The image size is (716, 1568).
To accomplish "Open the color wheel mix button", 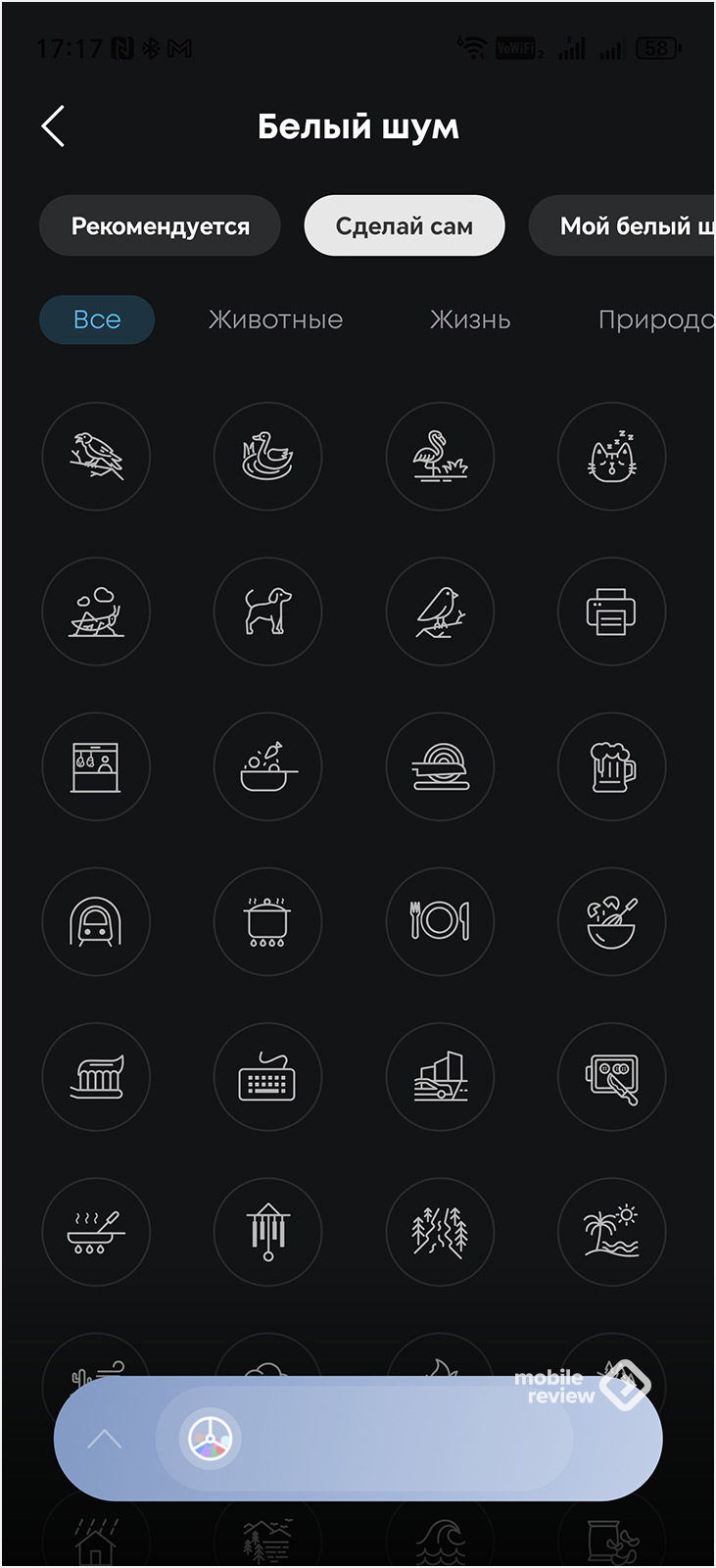I will click(x=211, y=1439).
